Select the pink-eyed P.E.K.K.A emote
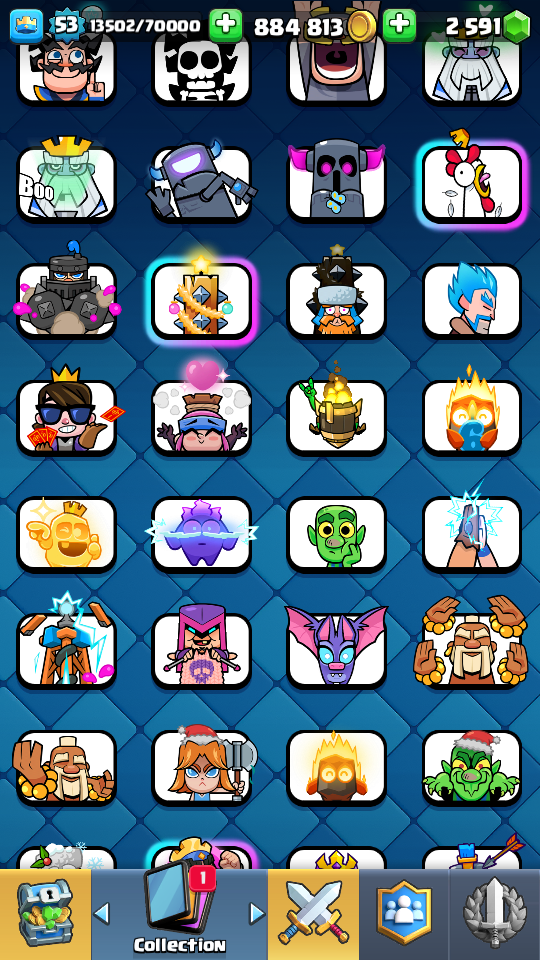540x960 pixels. tap(336, 182)
